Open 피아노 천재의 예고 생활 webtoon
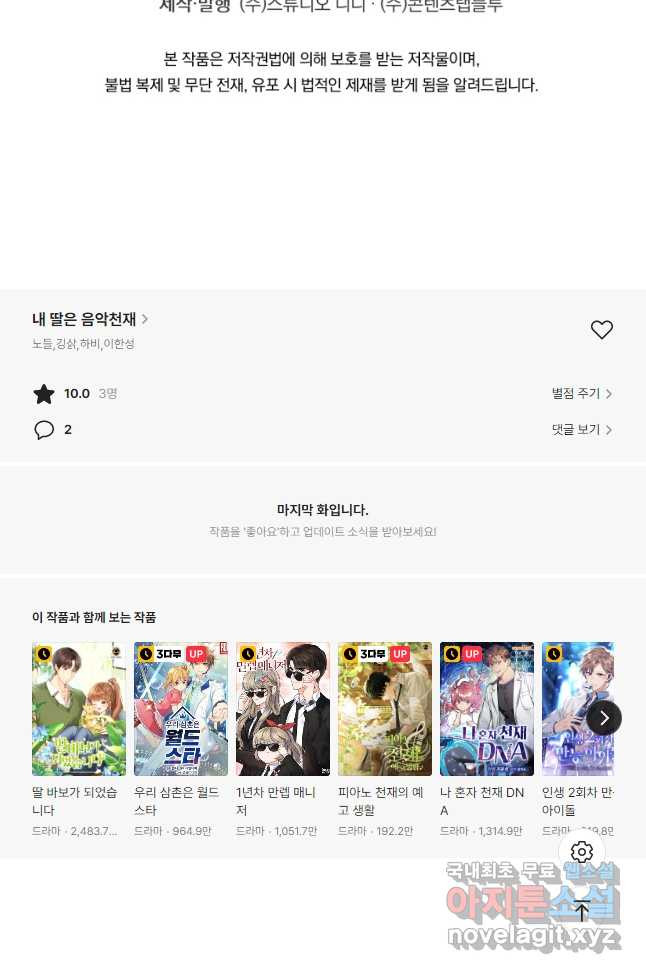The image size is (646, 974). pos(385,709)
